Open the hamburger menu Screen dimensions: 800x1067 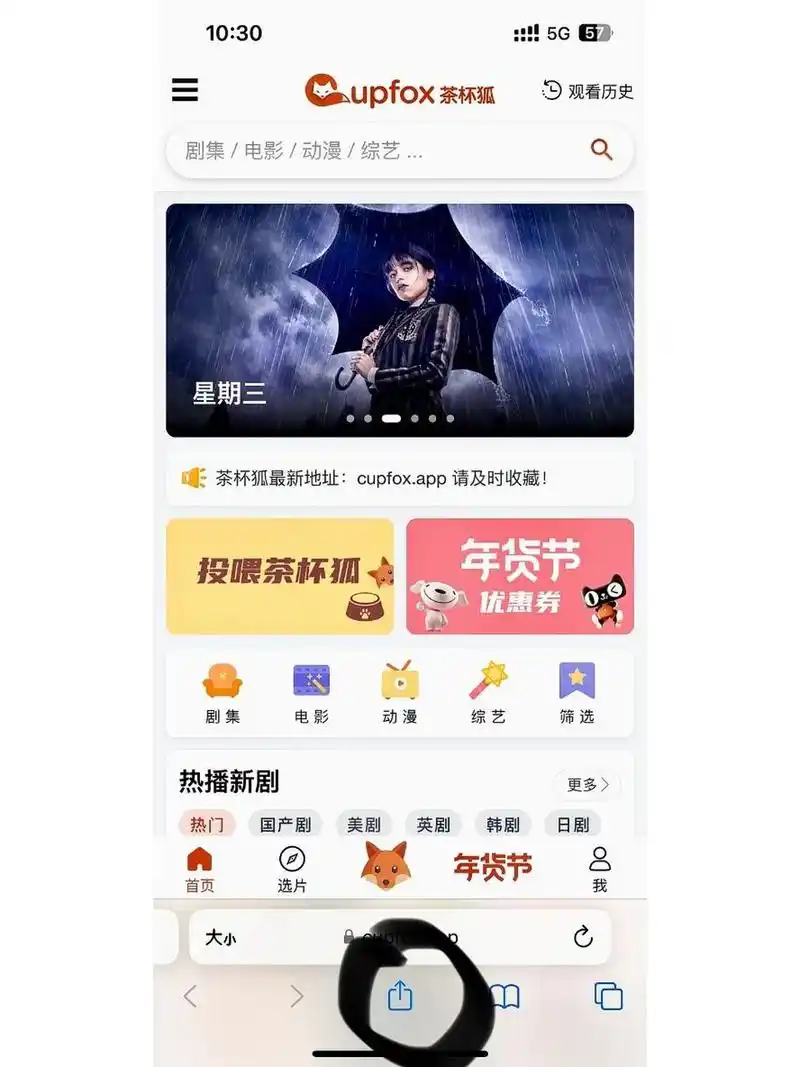[x=185, y=90]
